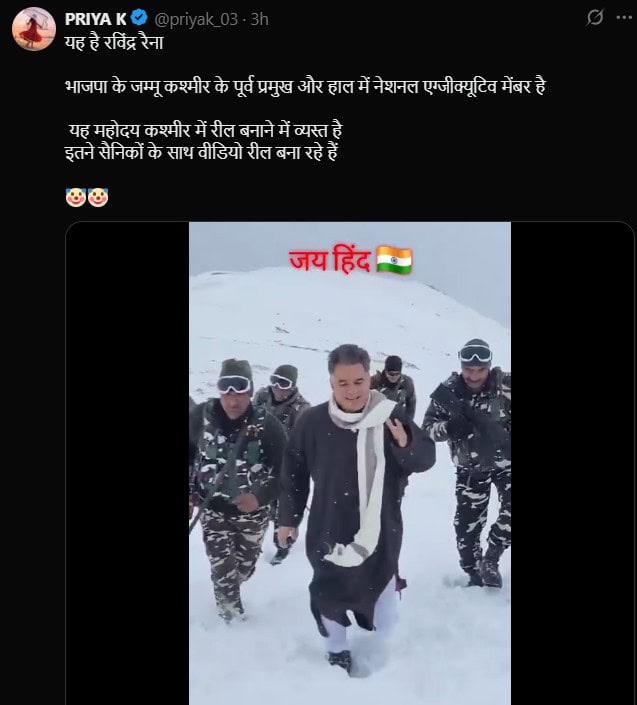Open the @priyak_03 handle

click(x=196, y=18)
